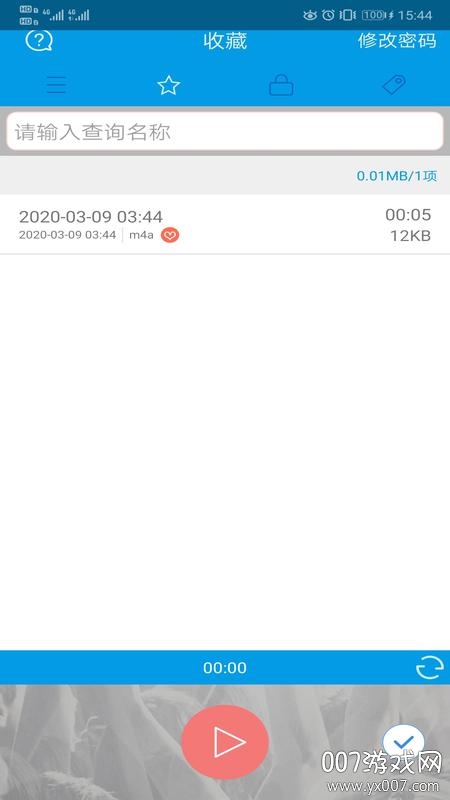Play the recording with red play button
Screen dimensions: 450x800
(x=225, y=742)
